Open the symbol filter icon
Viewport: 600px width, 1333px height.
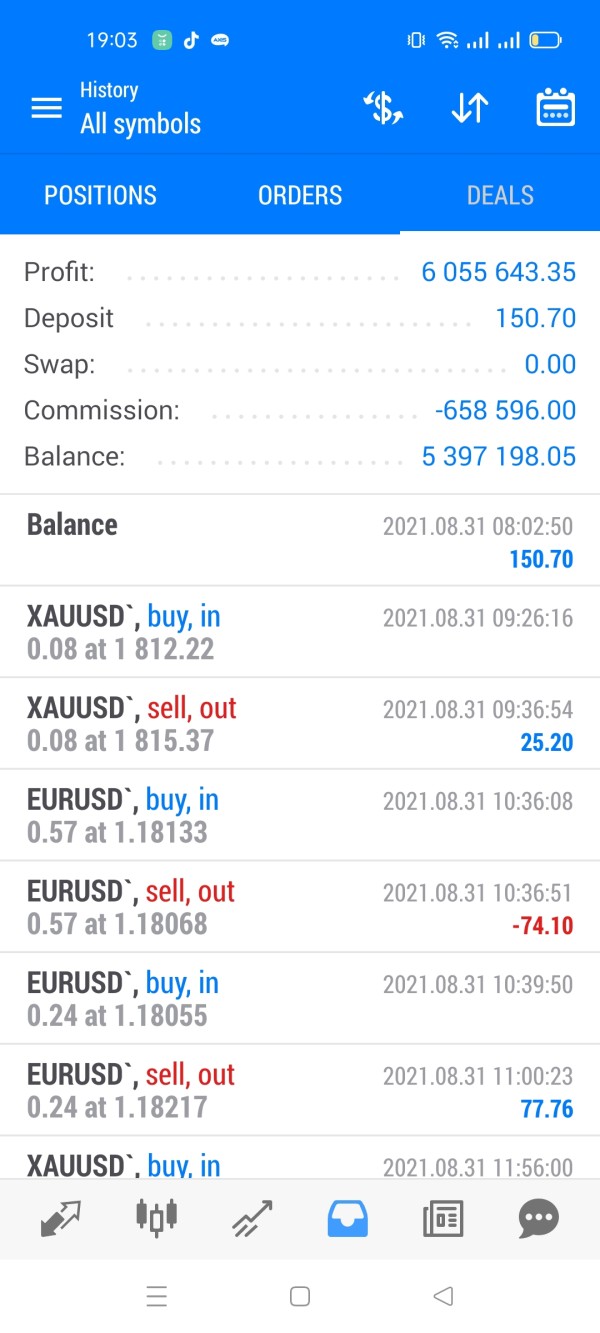[x=383, y=108]
